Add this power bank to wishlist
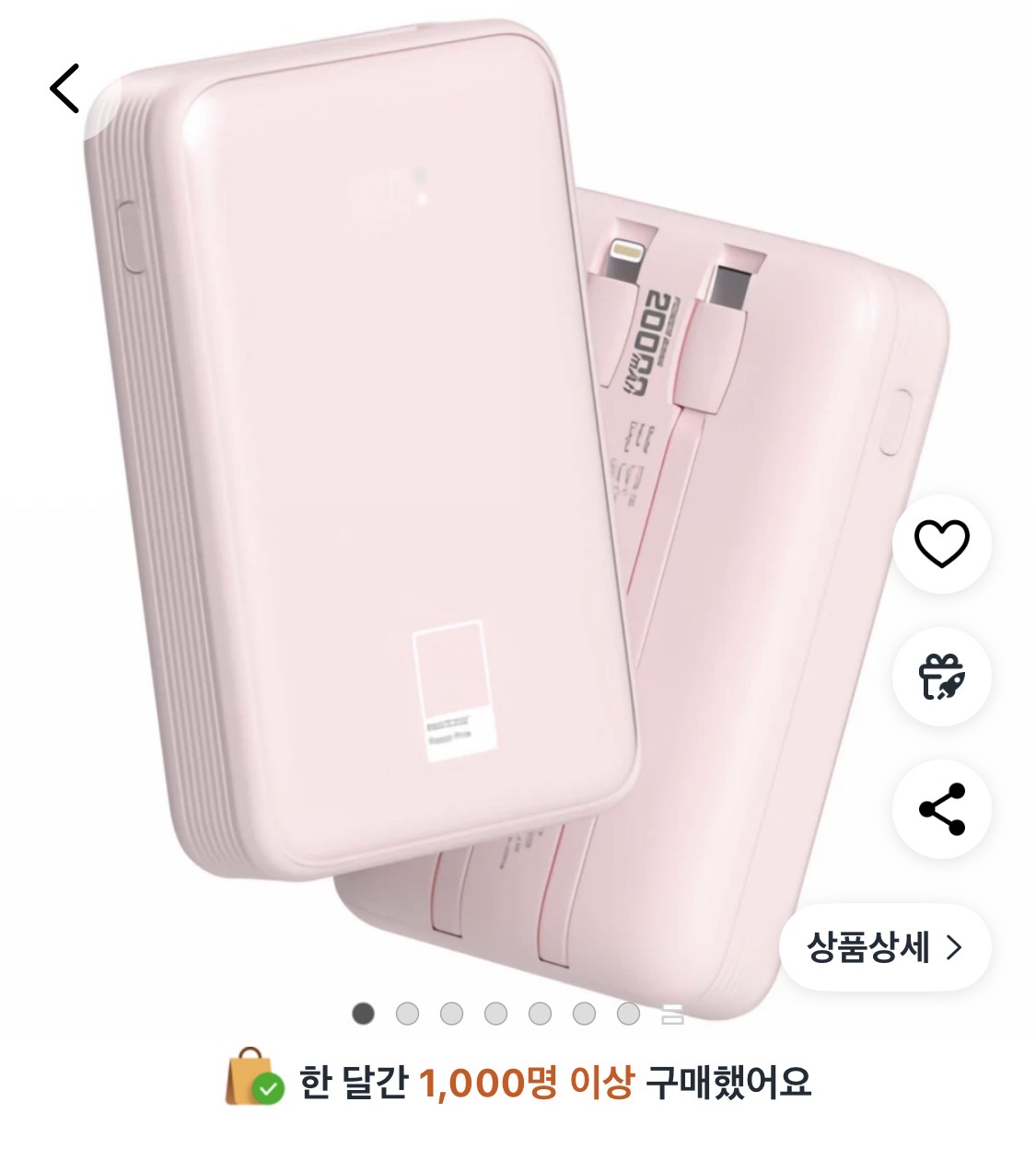This screenshot has width=1036, height=1160. pyautogui.click(x=941, y=543)
